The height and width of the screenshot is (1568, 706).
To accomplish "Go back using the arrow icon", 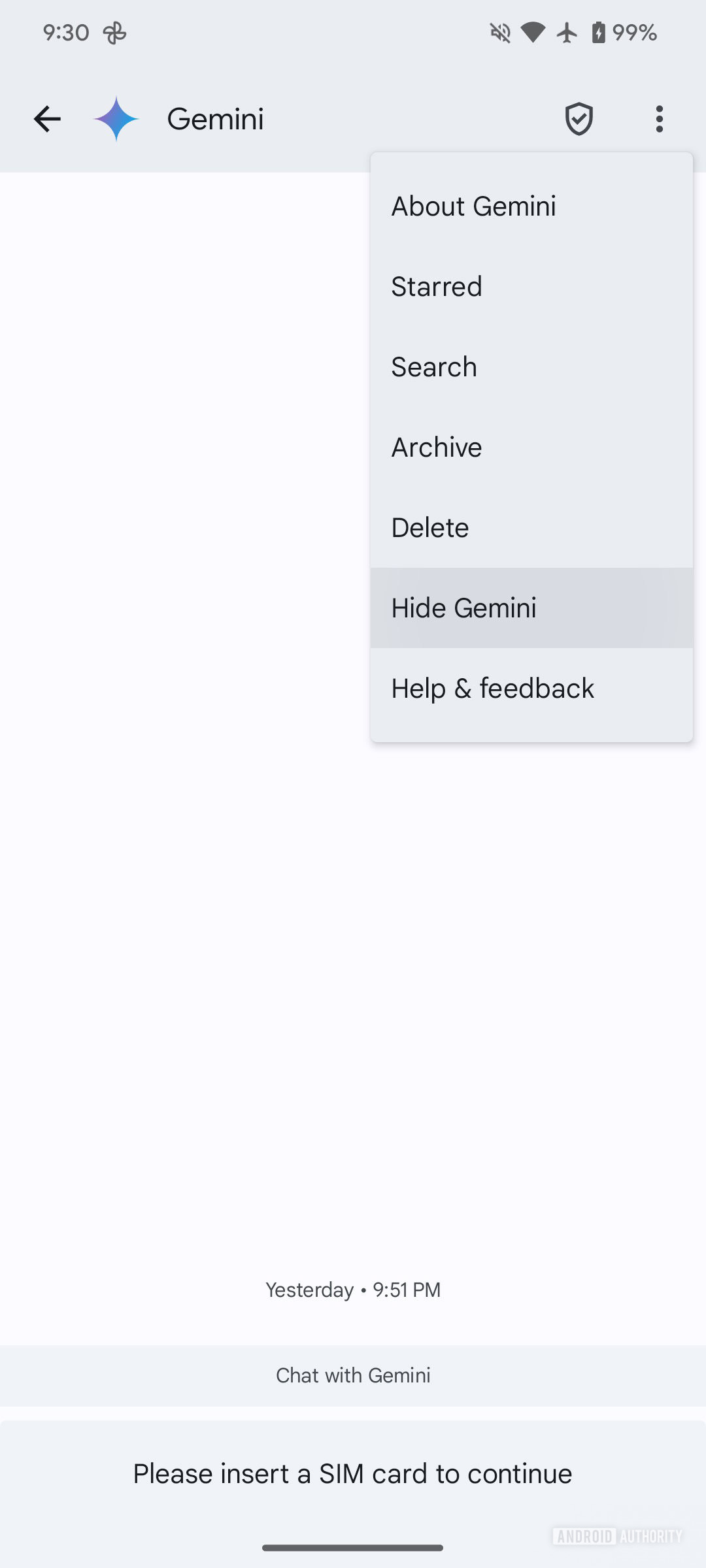I will 47,119.
